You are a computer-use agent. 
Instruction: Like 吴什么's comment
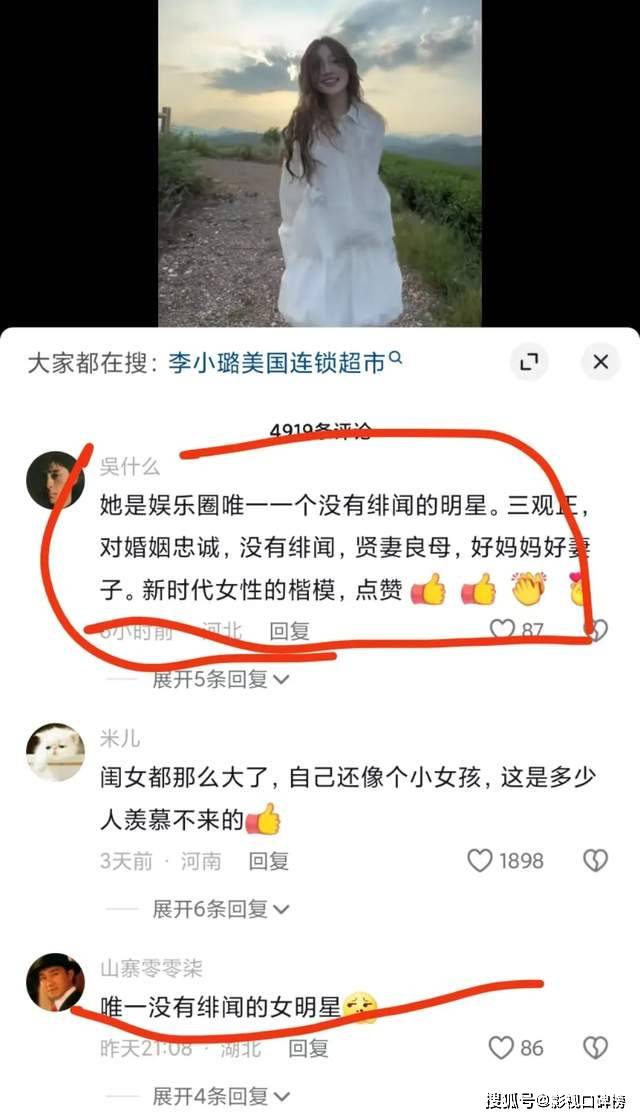click(x=502, y=630)
